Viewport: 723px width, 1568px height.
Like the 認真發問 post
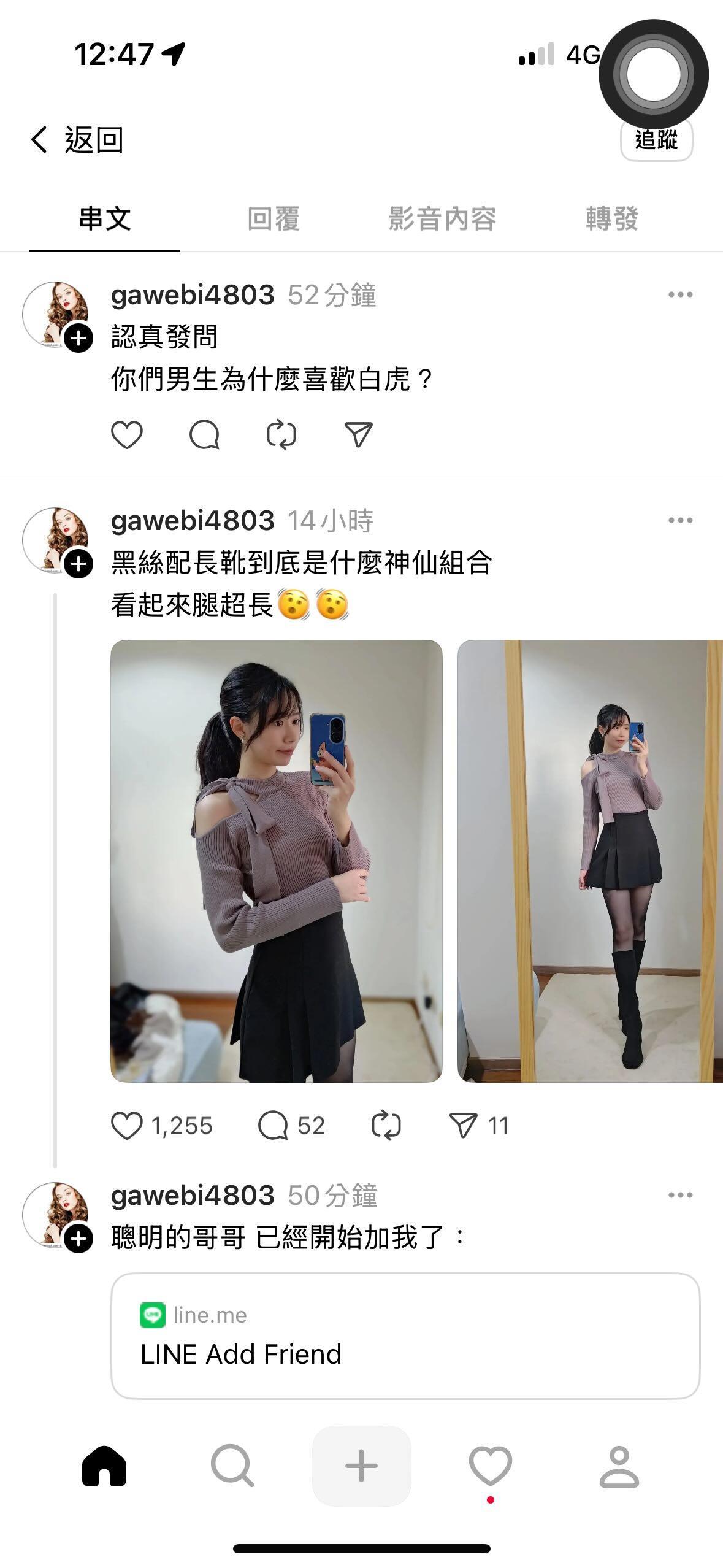[127, 435]
